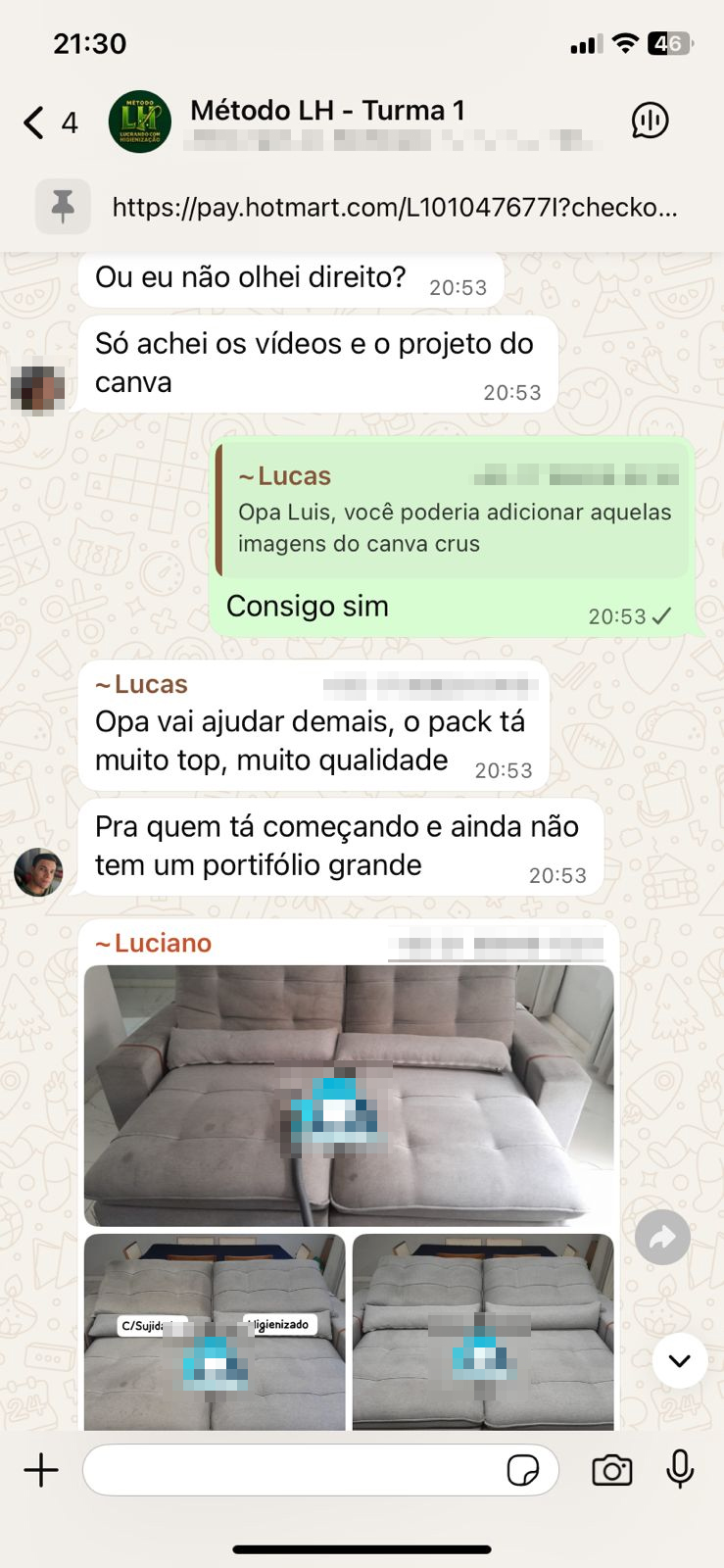Start a group voice chat
The image size is (724, 1568).
650,121
